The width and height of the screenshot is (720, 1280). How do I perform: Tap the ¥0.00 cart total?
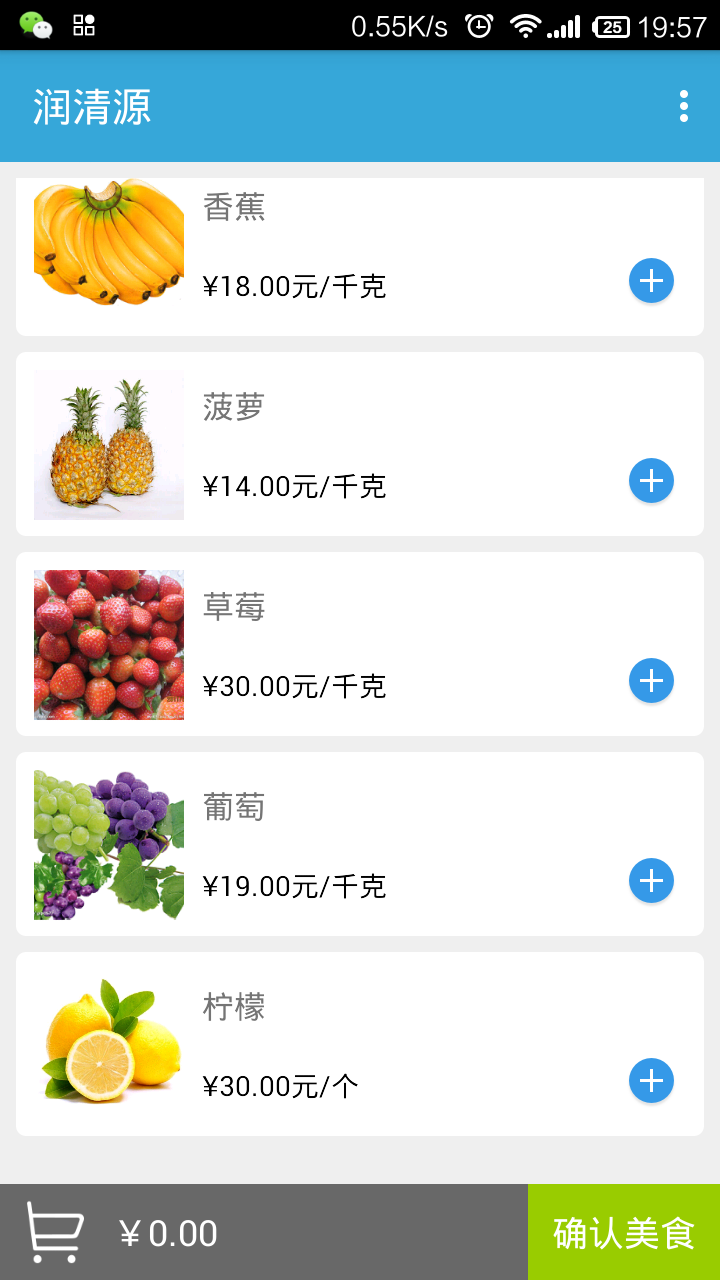click(x=170, y=1235)
